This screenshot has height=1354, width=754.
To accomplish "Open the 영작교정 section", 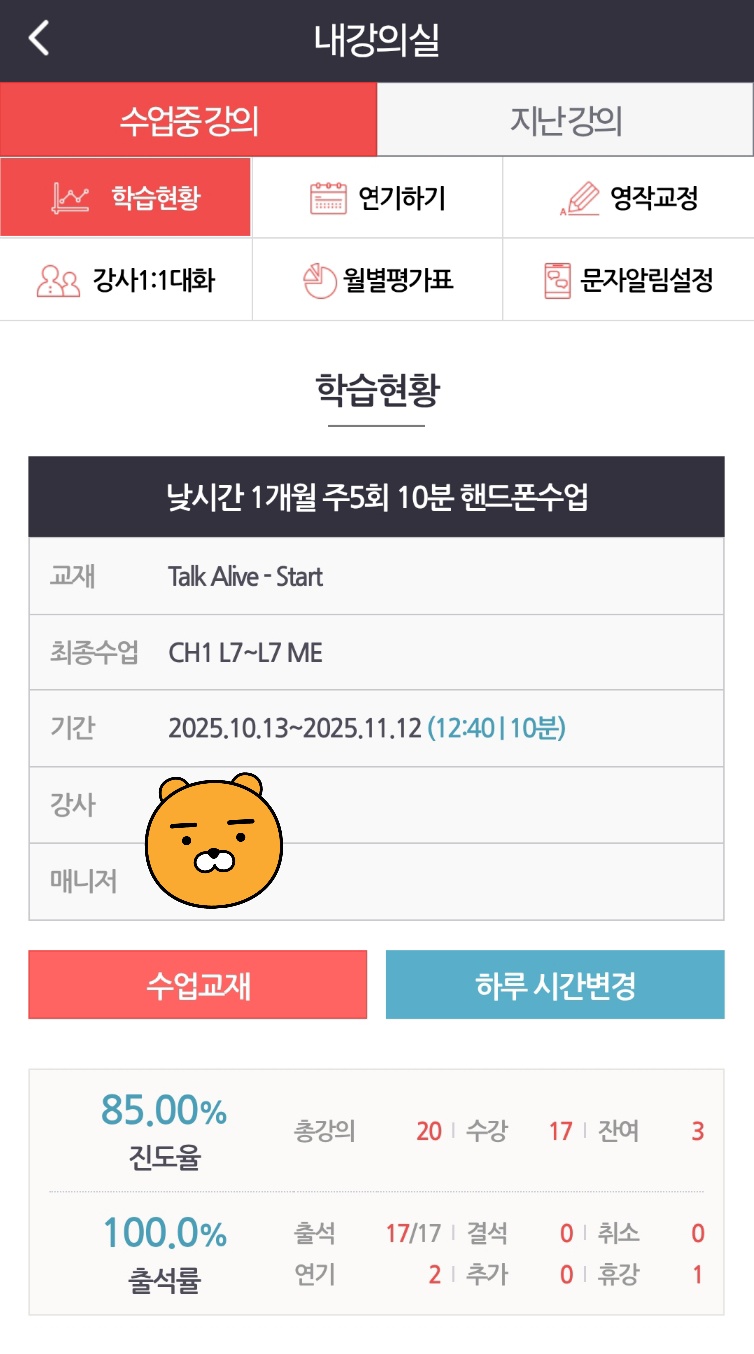I will [x=628, y=198].
